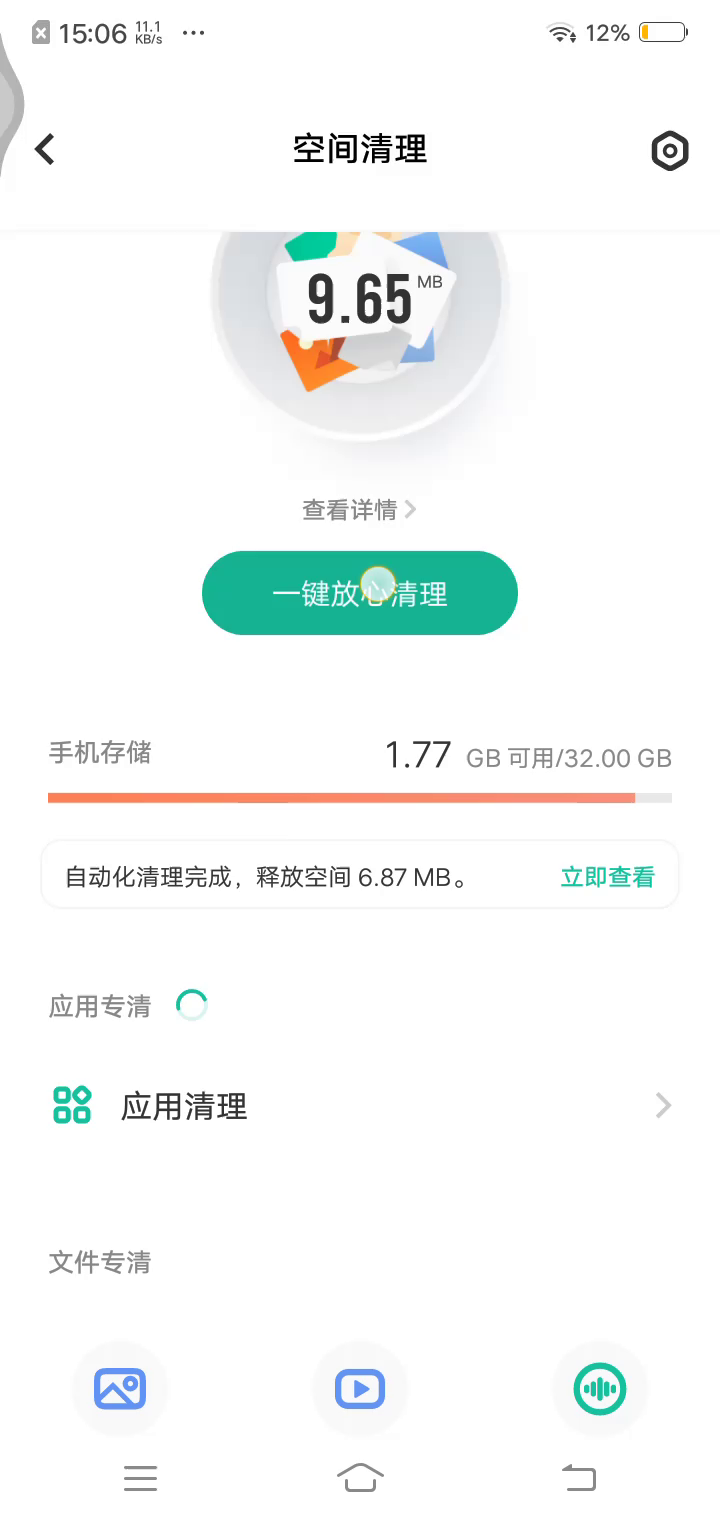Screen dimensions: 720x1520
Task: Tap 立即查看 for auto-clean results
Action: tap(607, 877)
